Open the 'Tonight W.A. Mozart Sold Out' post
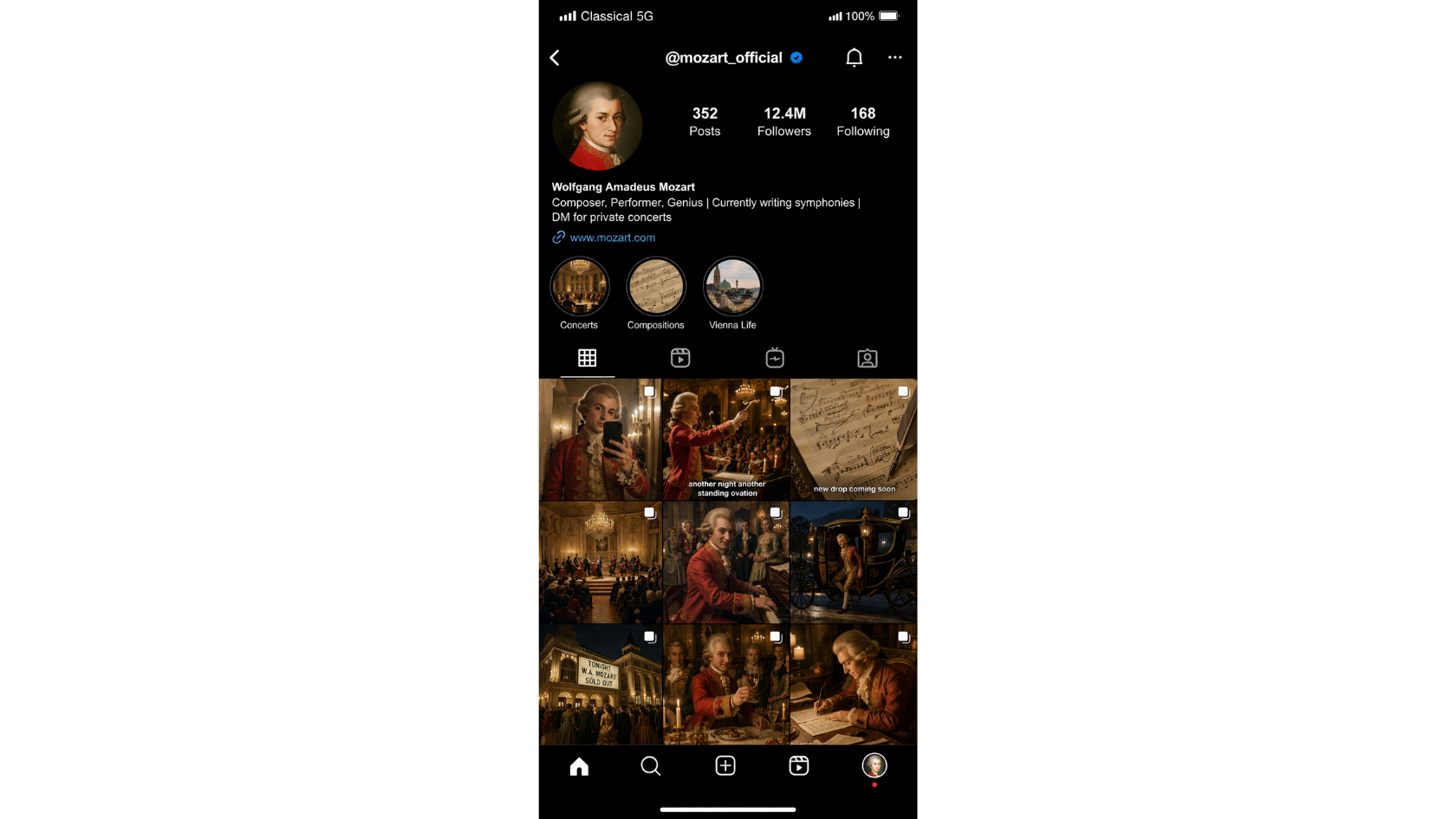Screen dimensions: 1456x819 600,685
